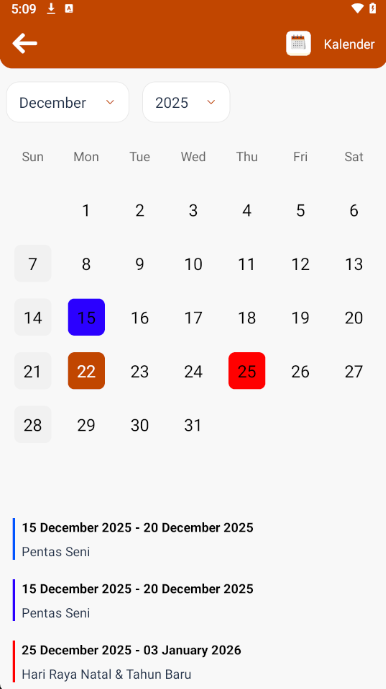
Task: Pick Saturday December 27
Action: click(x=353, y=371)
